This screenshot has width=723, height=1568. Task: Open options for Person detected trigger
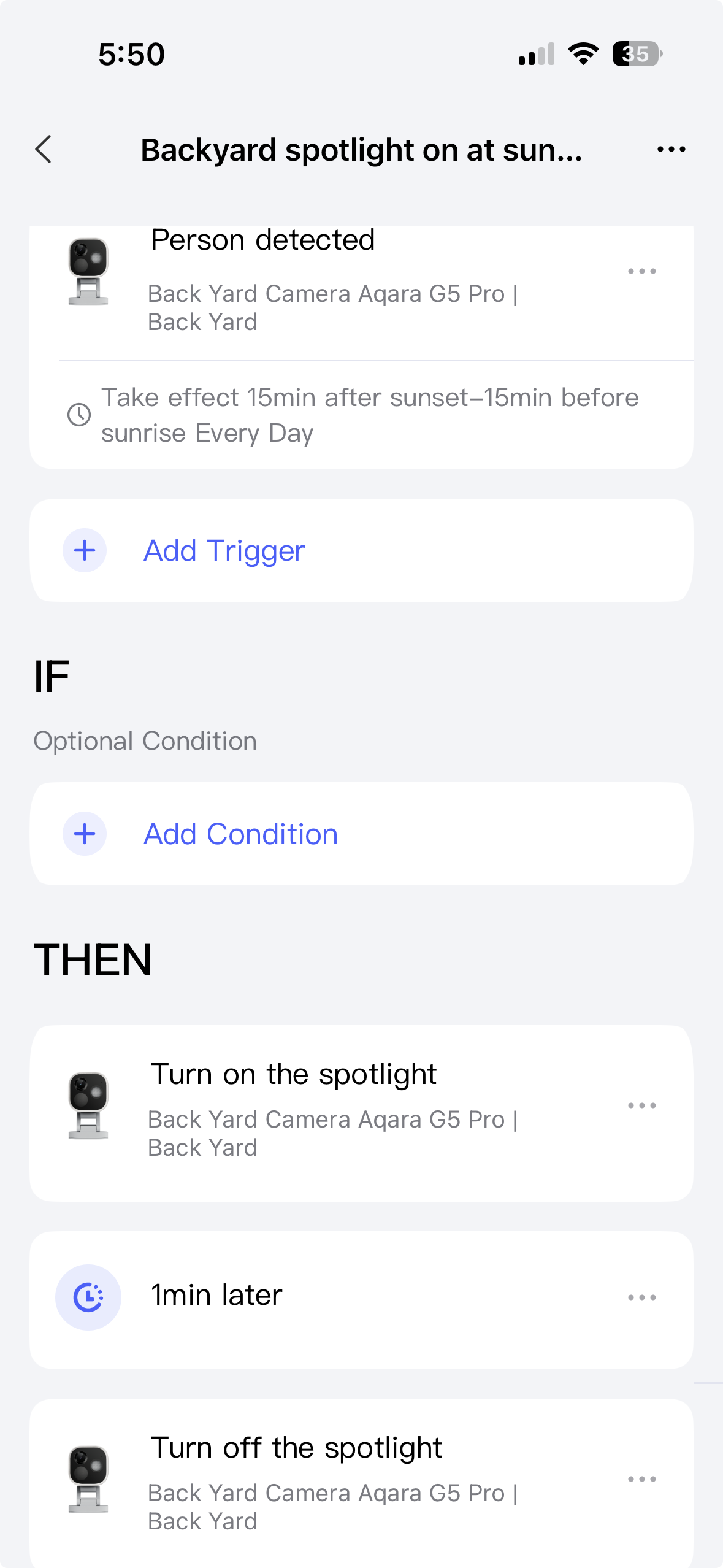pos(641,271)
